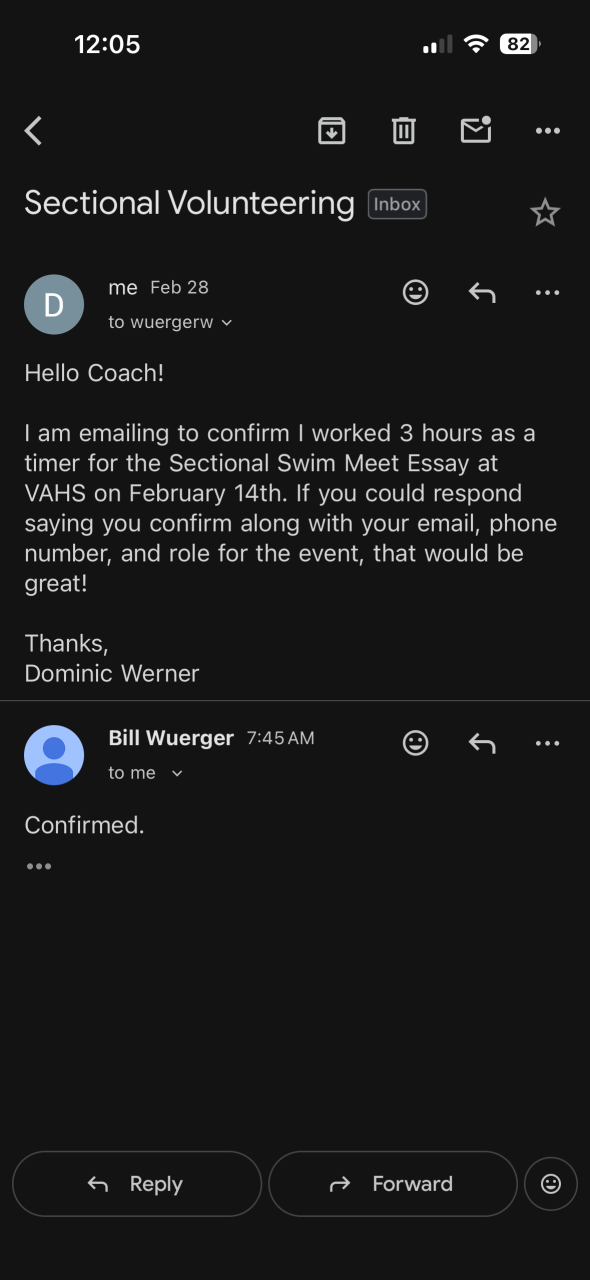Forward this email

tap(393, 1184)
